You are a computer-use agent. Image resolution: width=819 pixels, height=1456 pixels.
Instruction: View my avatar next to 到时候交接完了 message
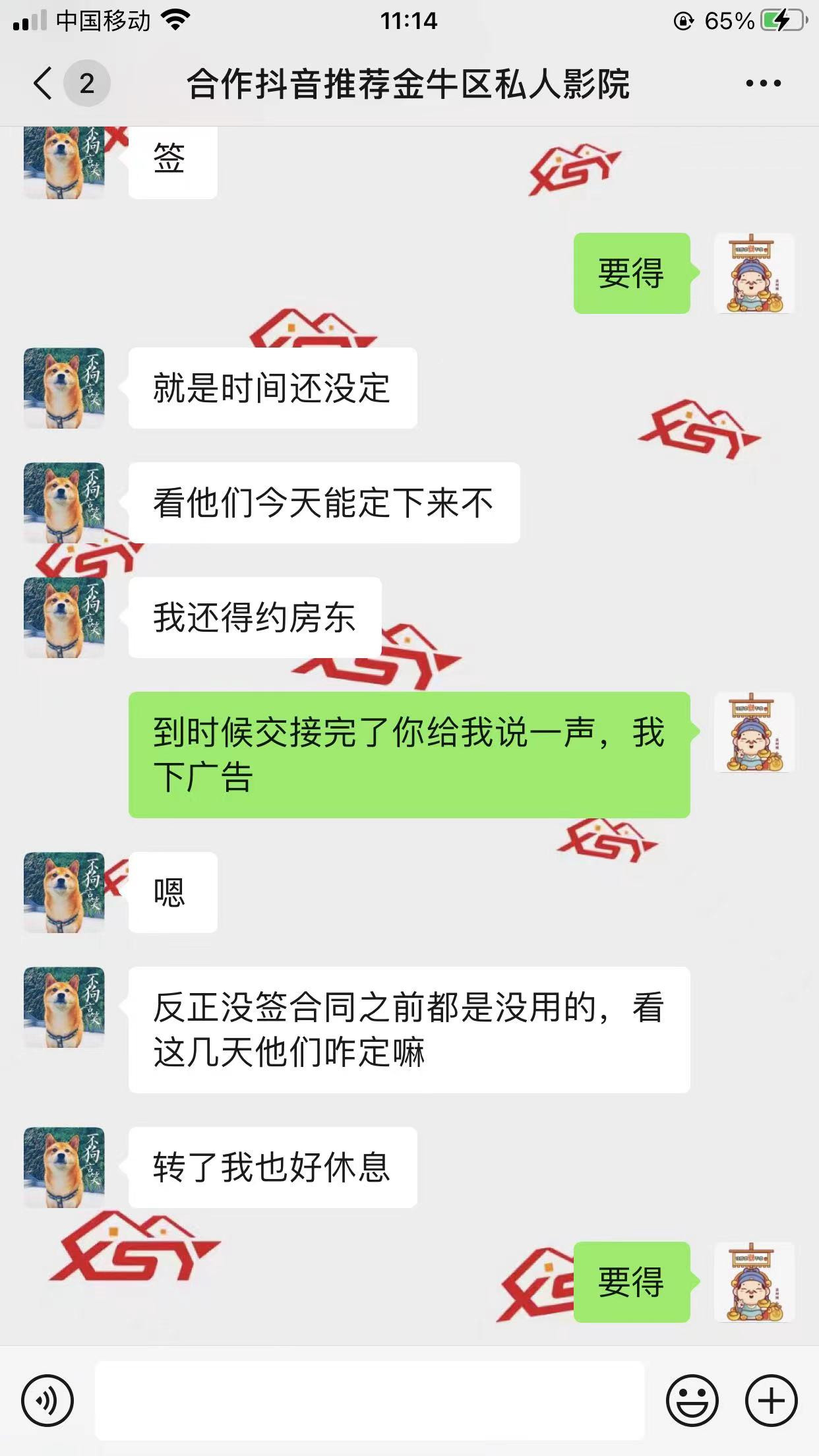coord(754,733)
